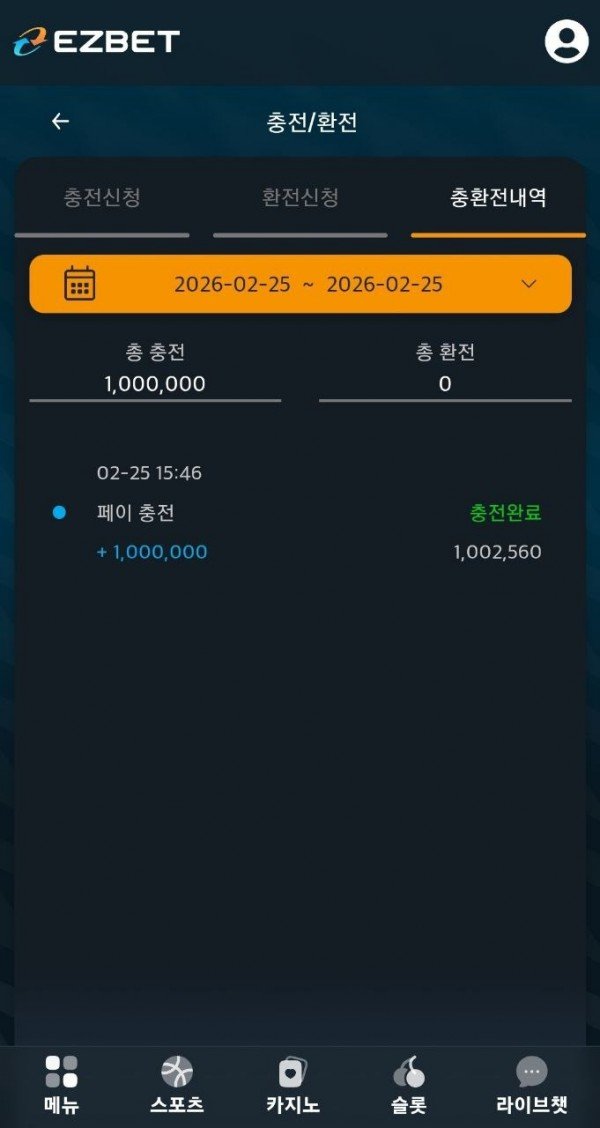
Task: Open the 페이 충전 transaction entry
Action: pos(300,513)
